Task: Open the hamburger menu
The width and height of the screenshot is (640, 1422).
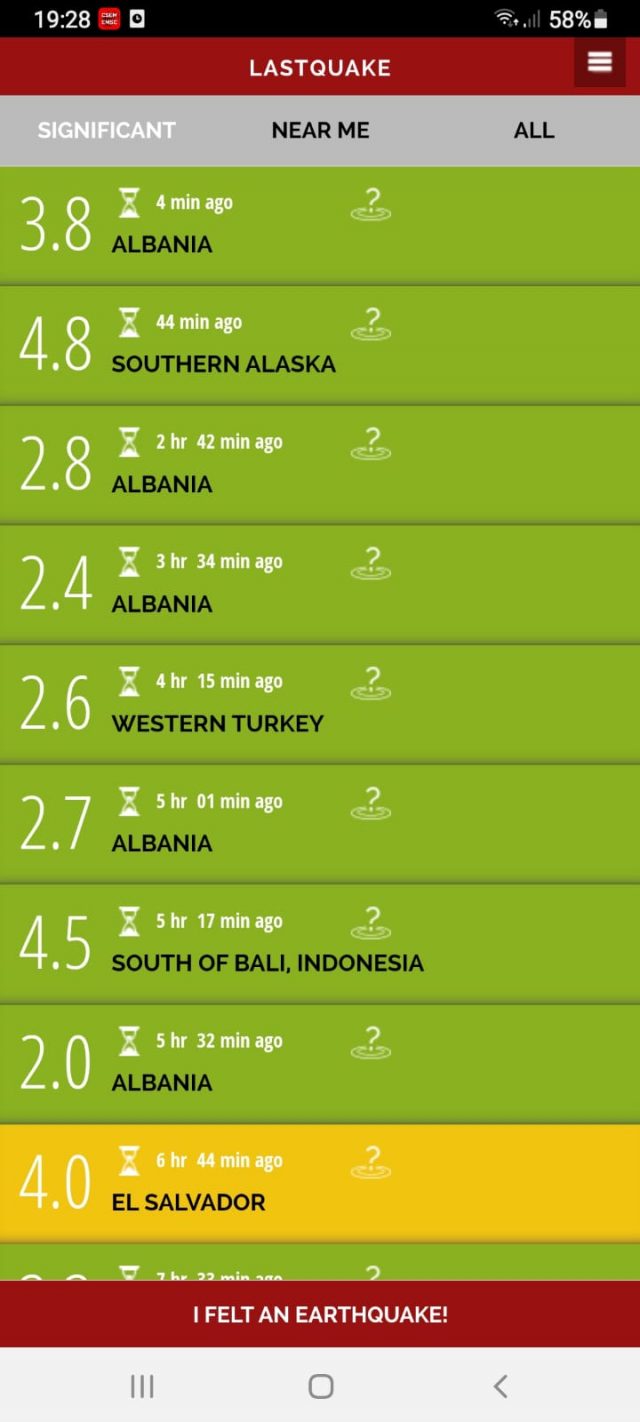Action: click(599, 62)
